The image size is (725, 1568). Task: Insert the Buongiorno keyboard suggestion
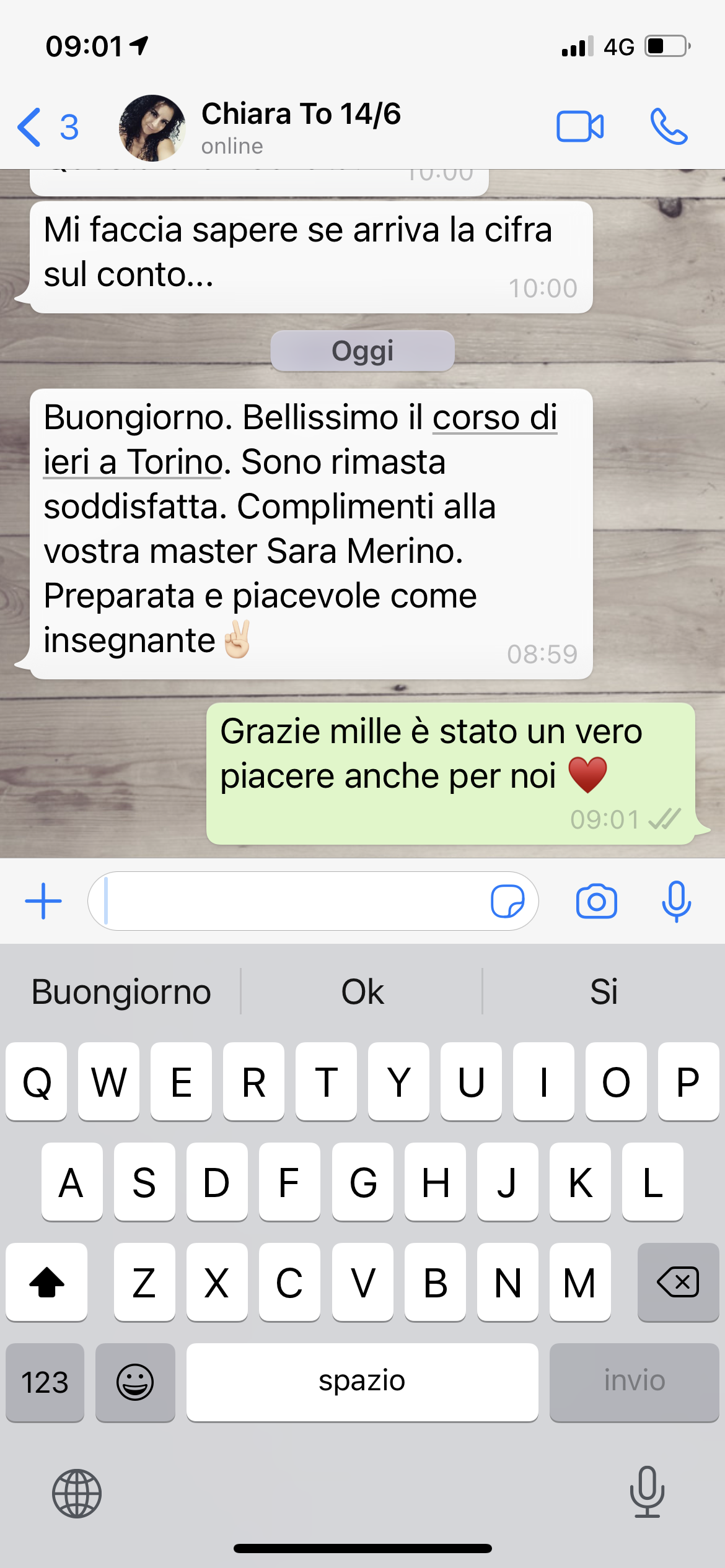click(121, 991)
